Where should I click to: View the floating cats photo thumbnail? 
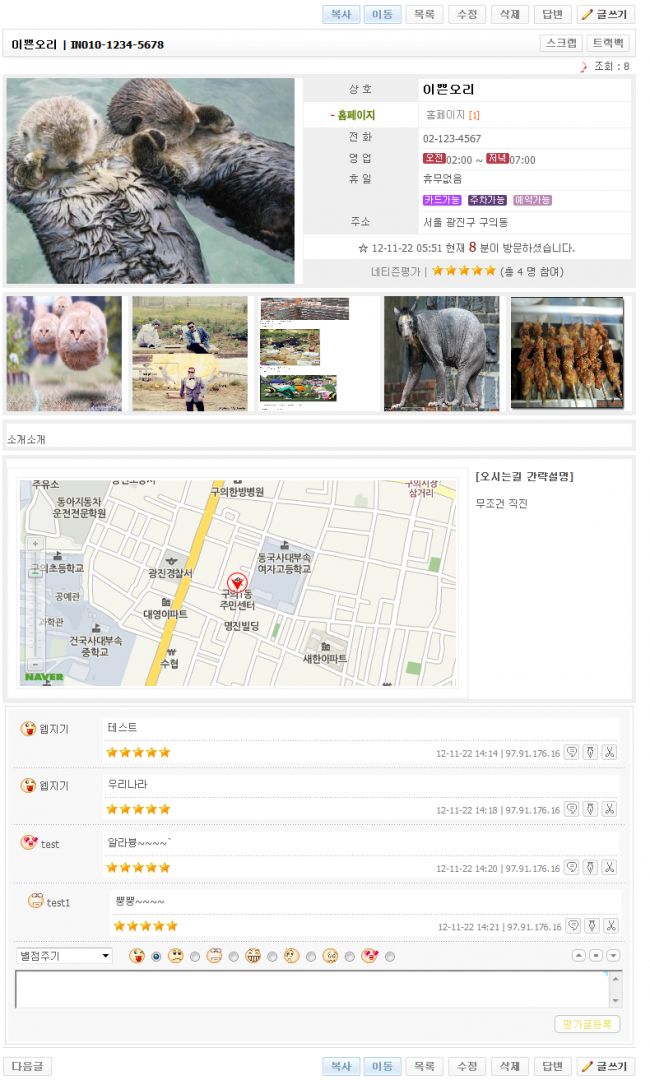point(64,353)
